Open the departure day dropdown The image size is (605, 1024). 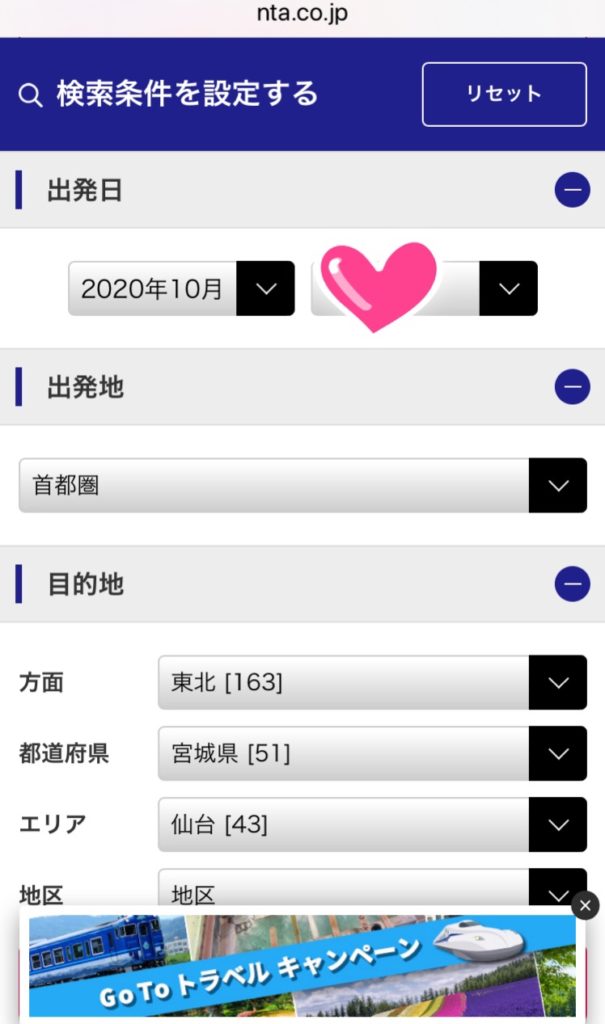424,288
